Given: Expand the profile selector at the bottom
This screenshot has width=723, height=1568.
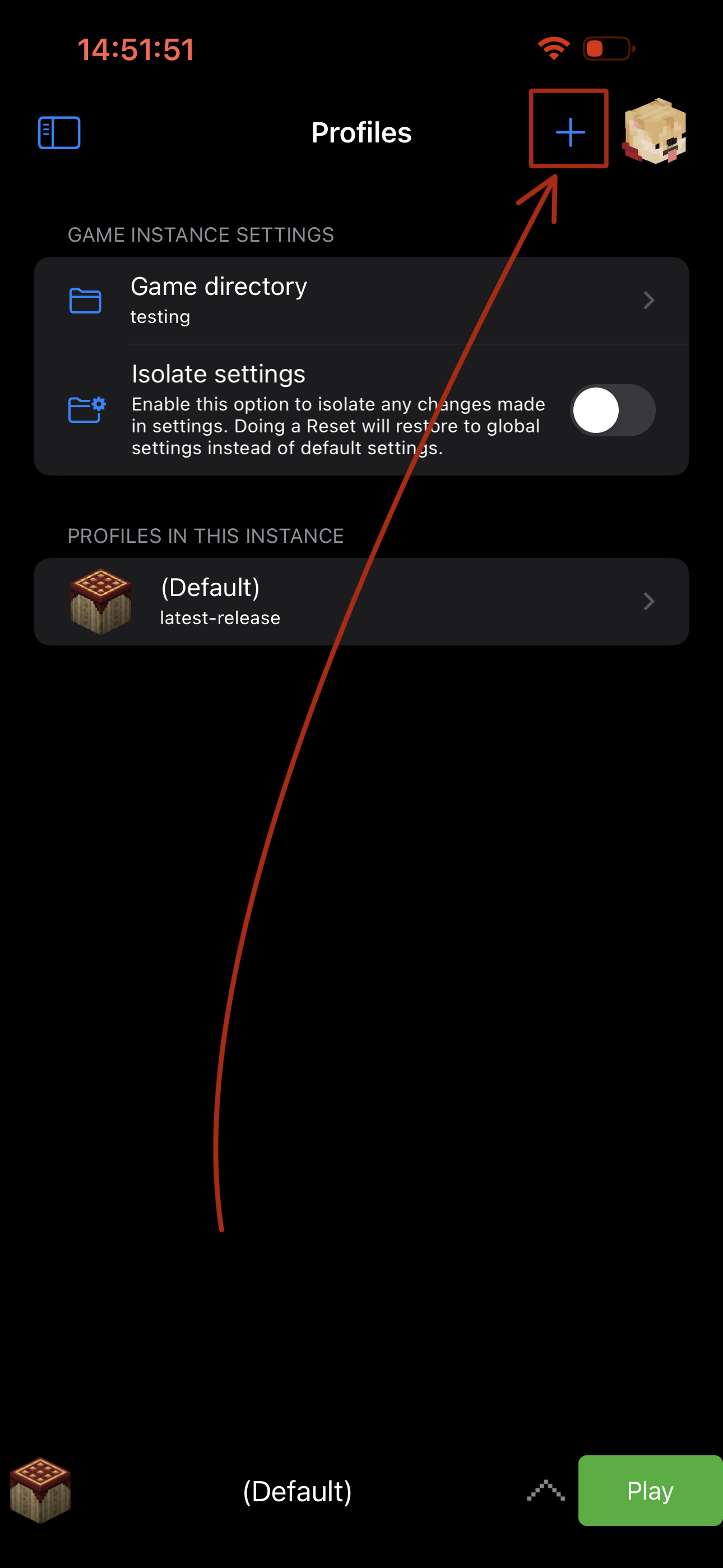Looking at the screenshot, I should (x=545, y=1490).
